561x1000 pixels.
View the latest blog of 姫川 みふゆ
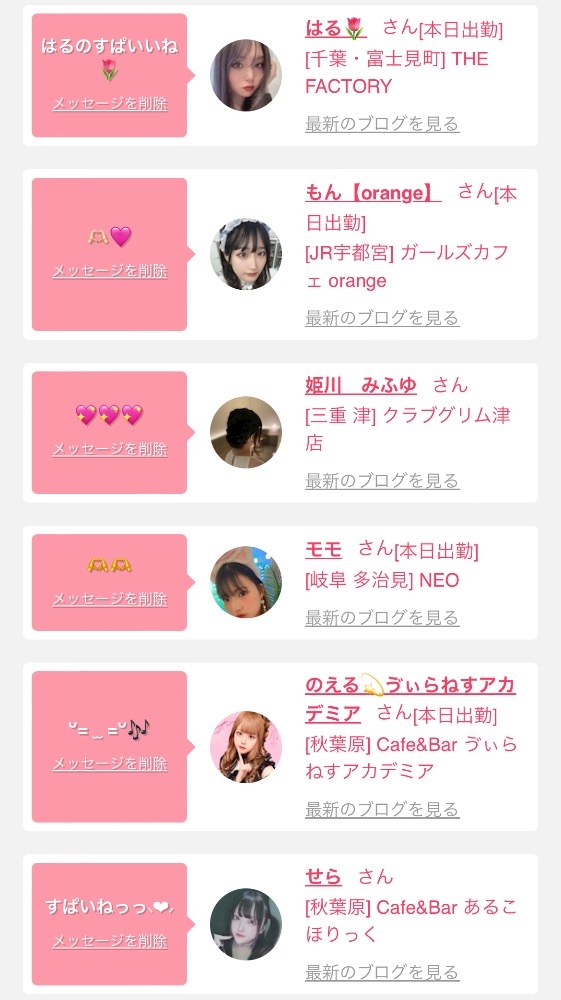(382, 481)
